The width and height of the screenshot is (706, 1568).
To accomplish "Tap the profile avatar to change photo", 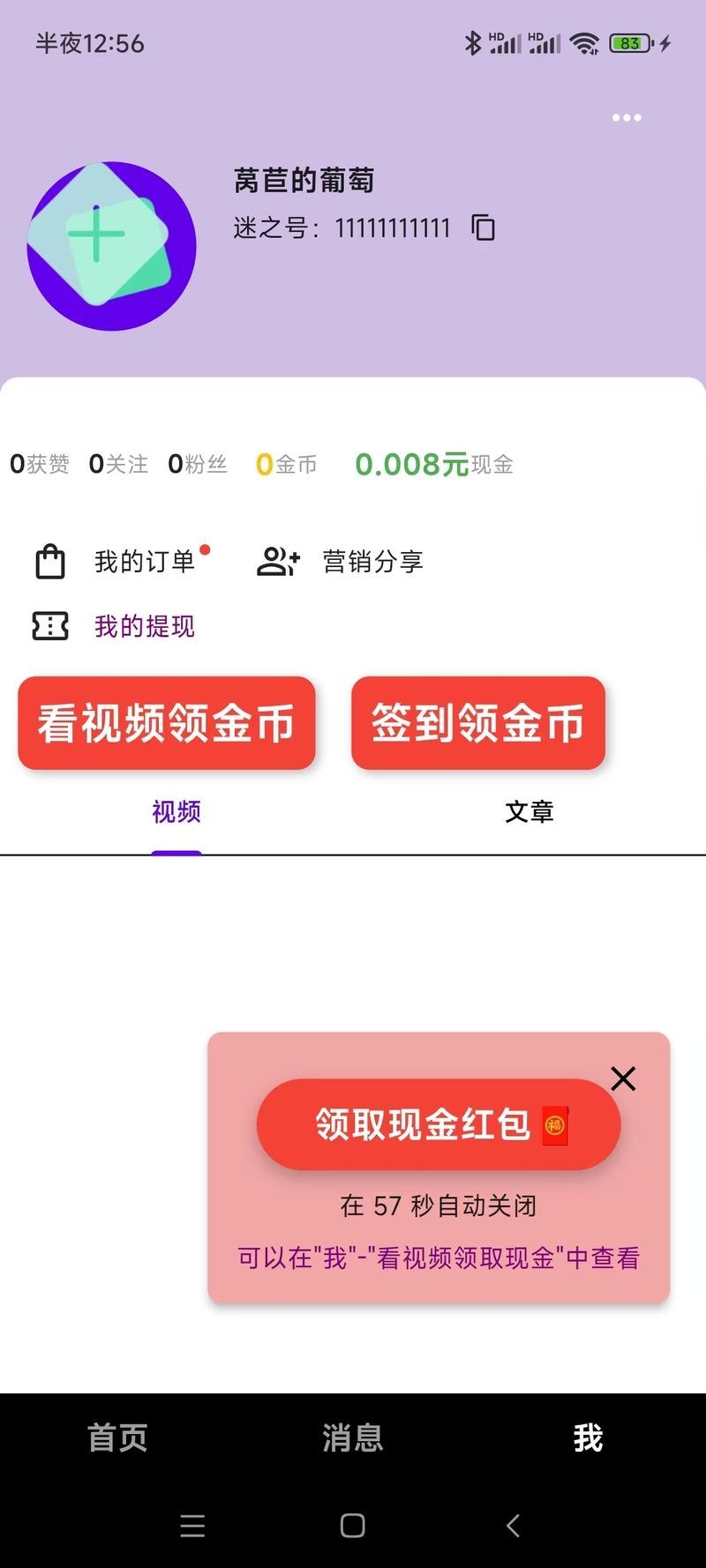I will [x=112, y=246].
